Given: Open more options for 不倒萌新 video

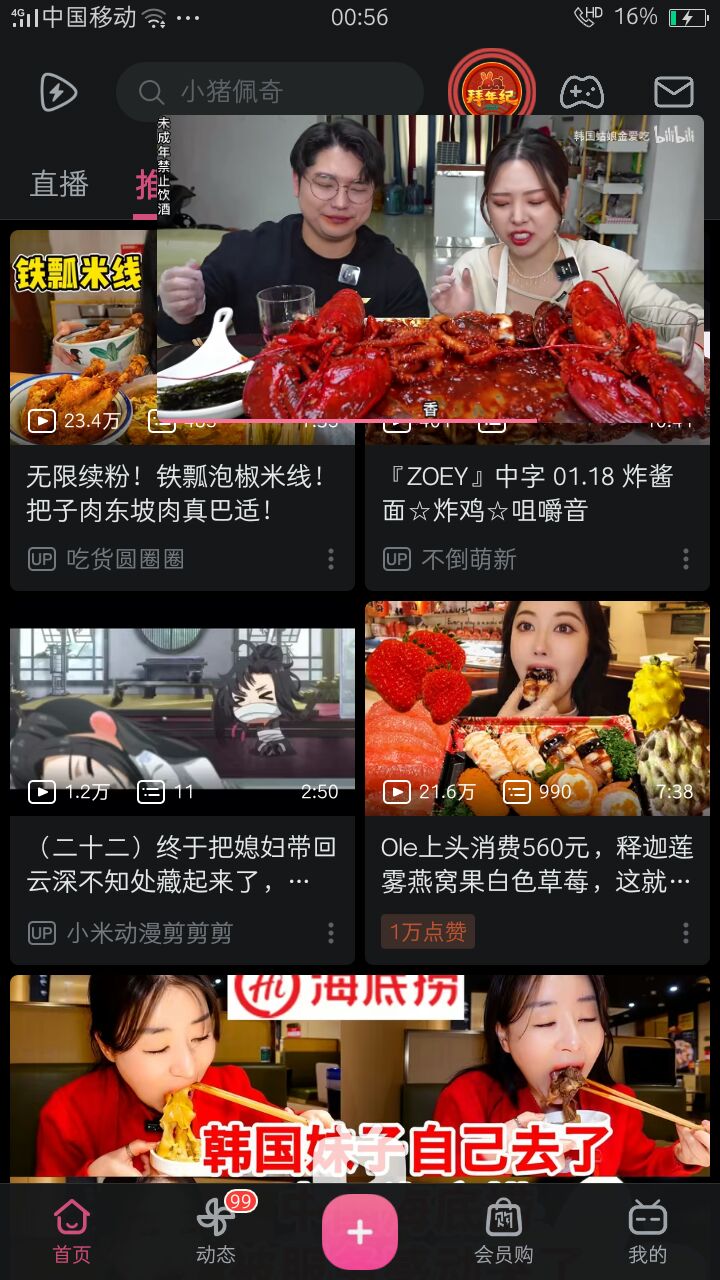Looking at the screenshot, I should coord(686,559).
